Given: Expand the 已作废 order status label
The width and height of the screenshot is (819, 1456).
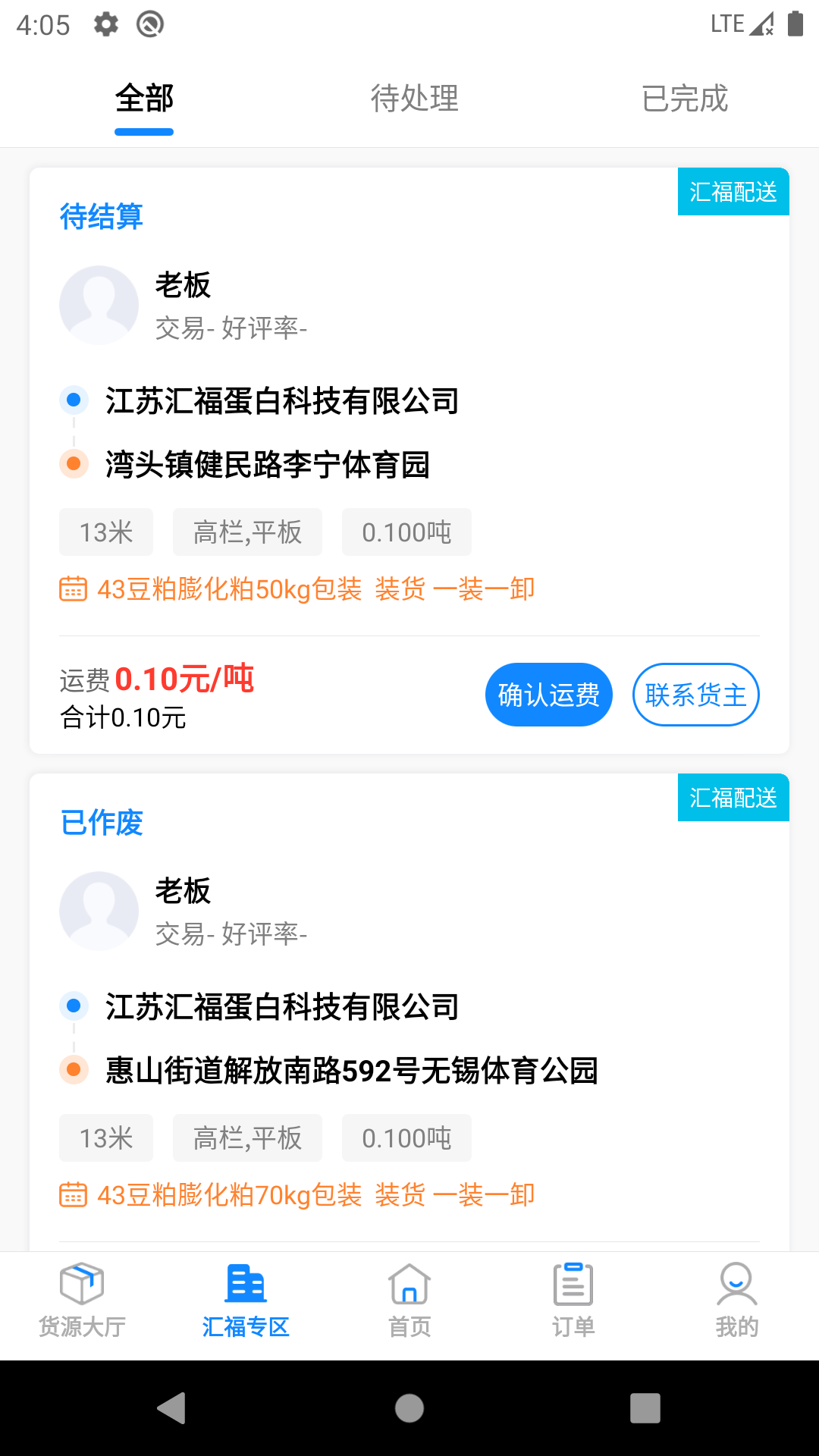Looking at the screenshot, I should point(100,823).
